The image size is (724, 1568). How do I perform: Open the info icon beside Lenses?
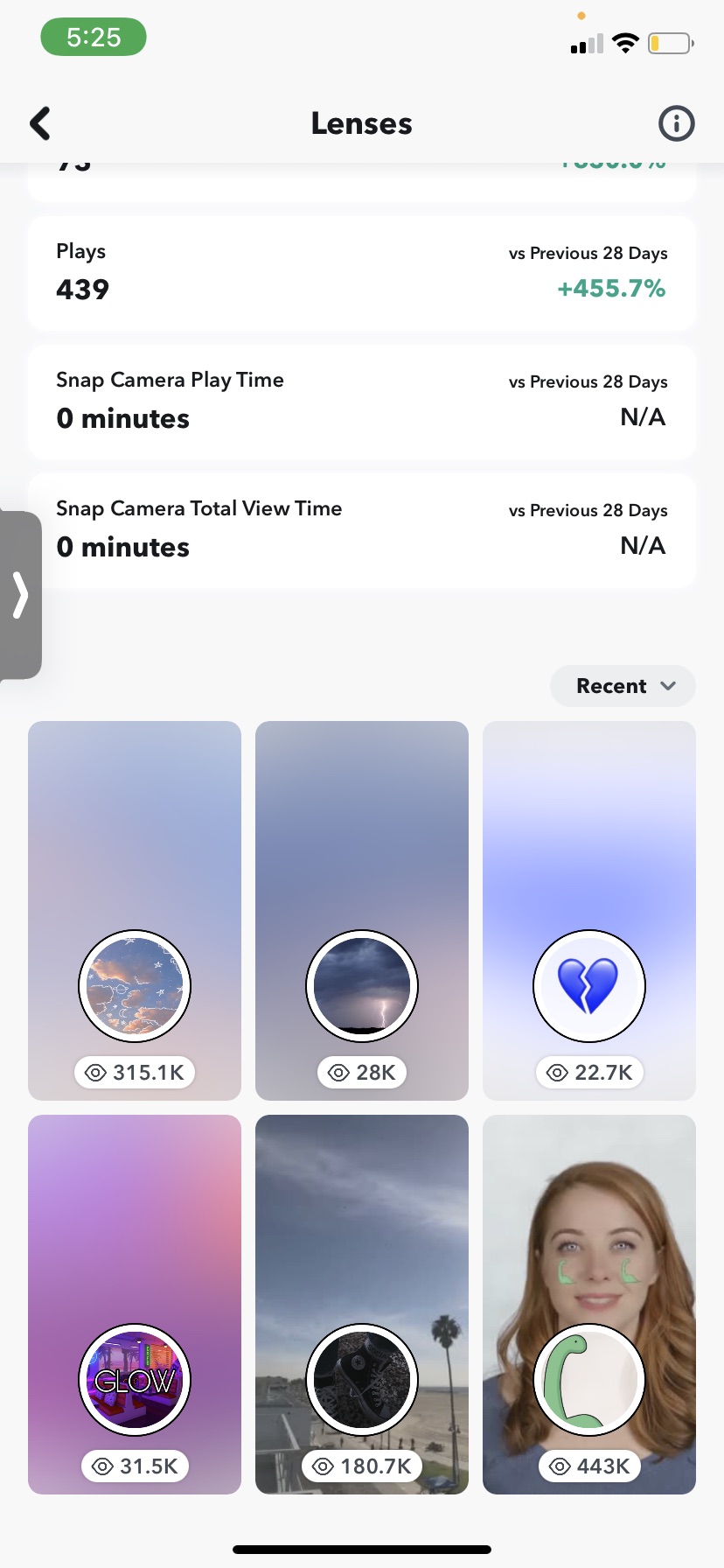point(676,123)
